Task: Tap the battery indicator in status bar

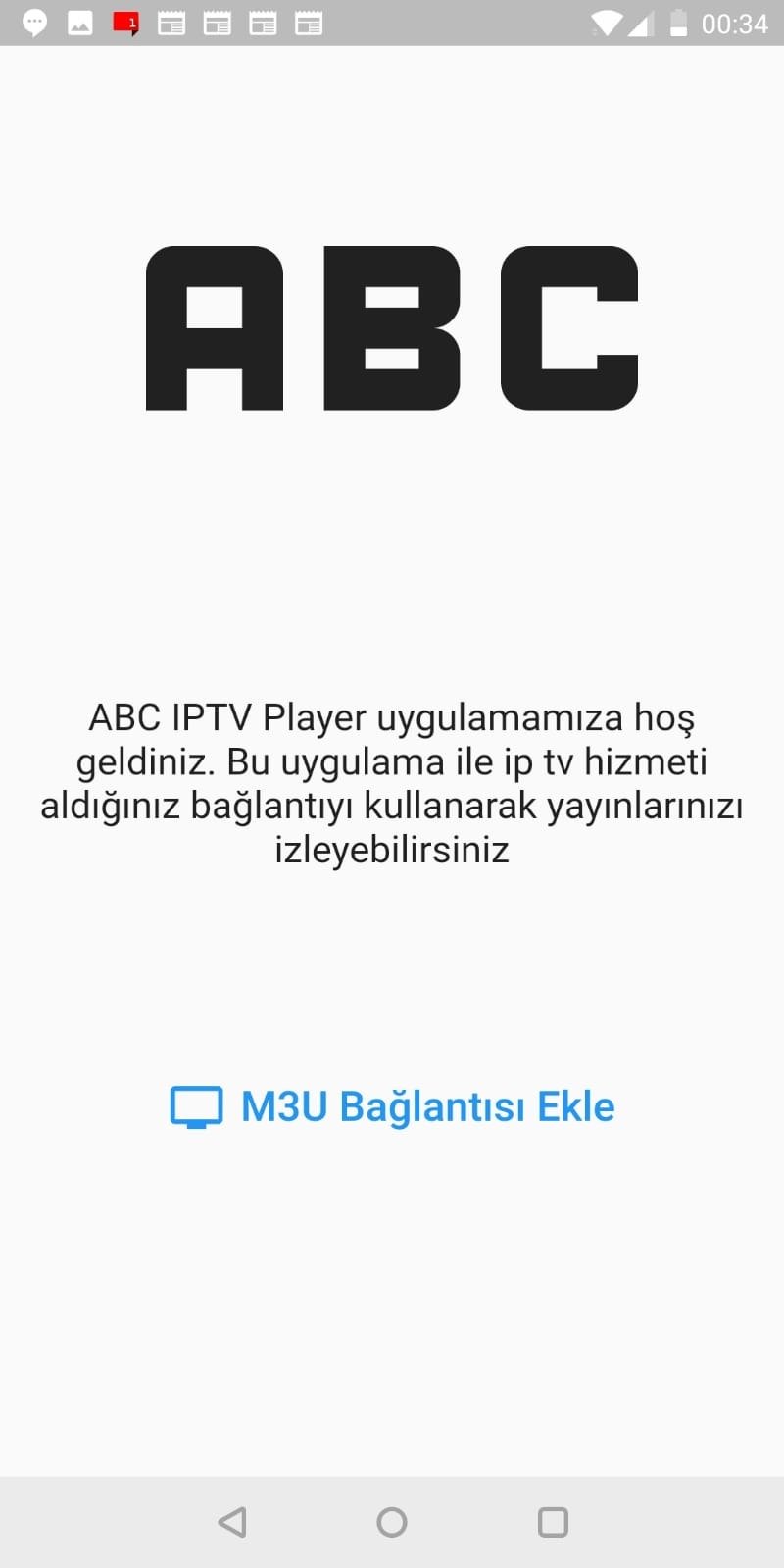Action: tap(678, 24)
